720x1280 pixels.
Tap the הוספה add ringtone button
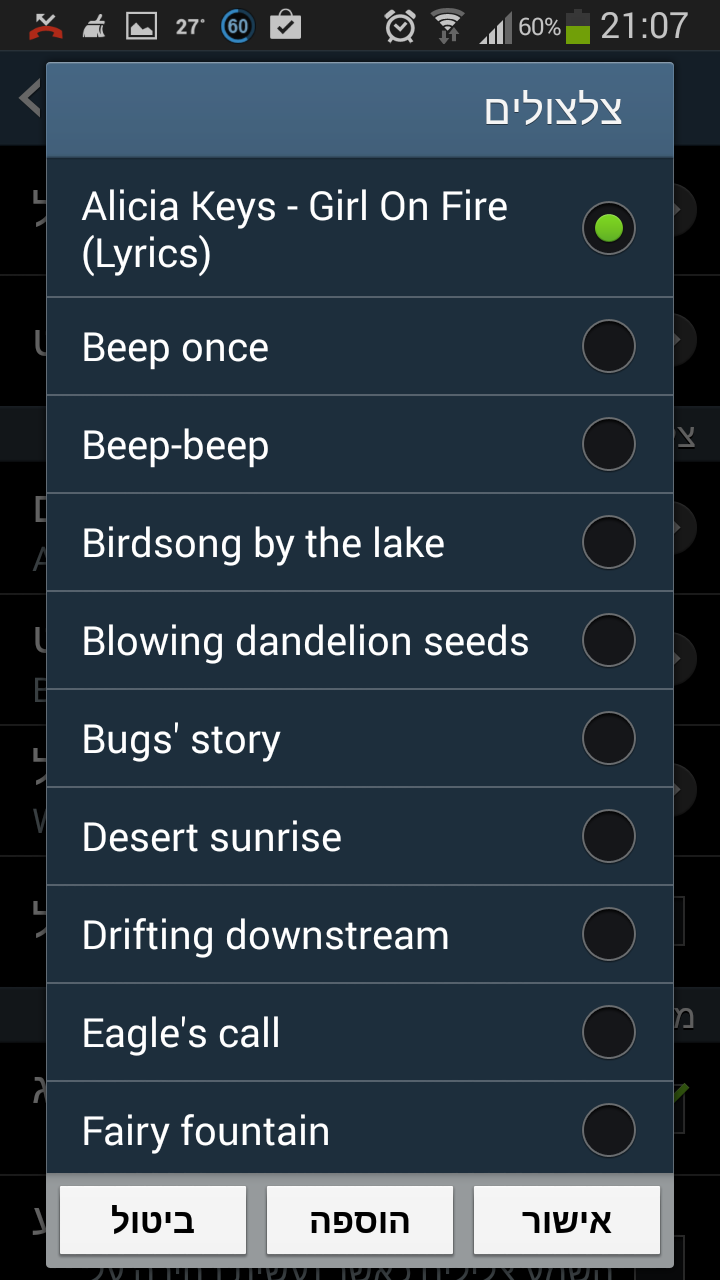coord(360,1220)
